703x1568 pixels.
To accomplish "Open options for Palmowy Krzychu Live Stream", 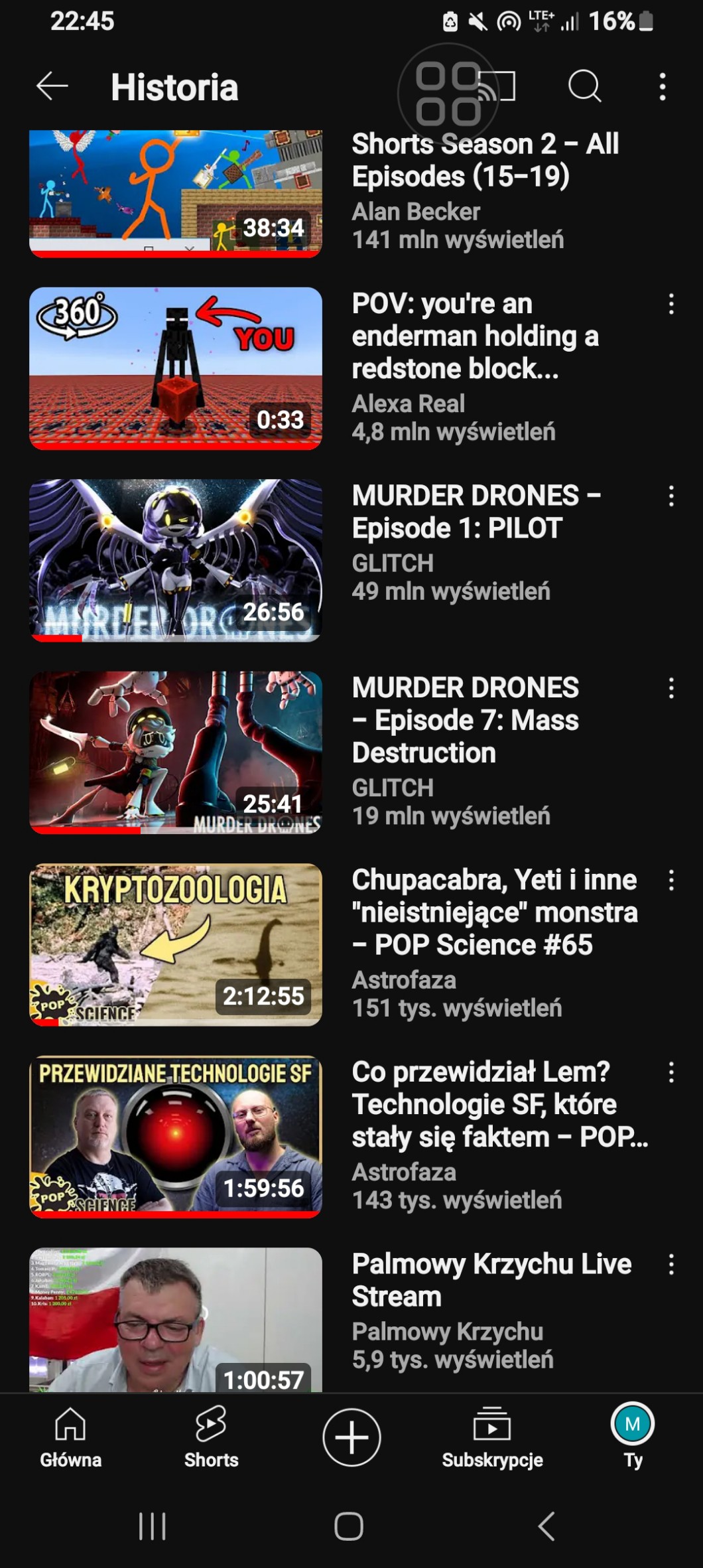I will 671,1264.
